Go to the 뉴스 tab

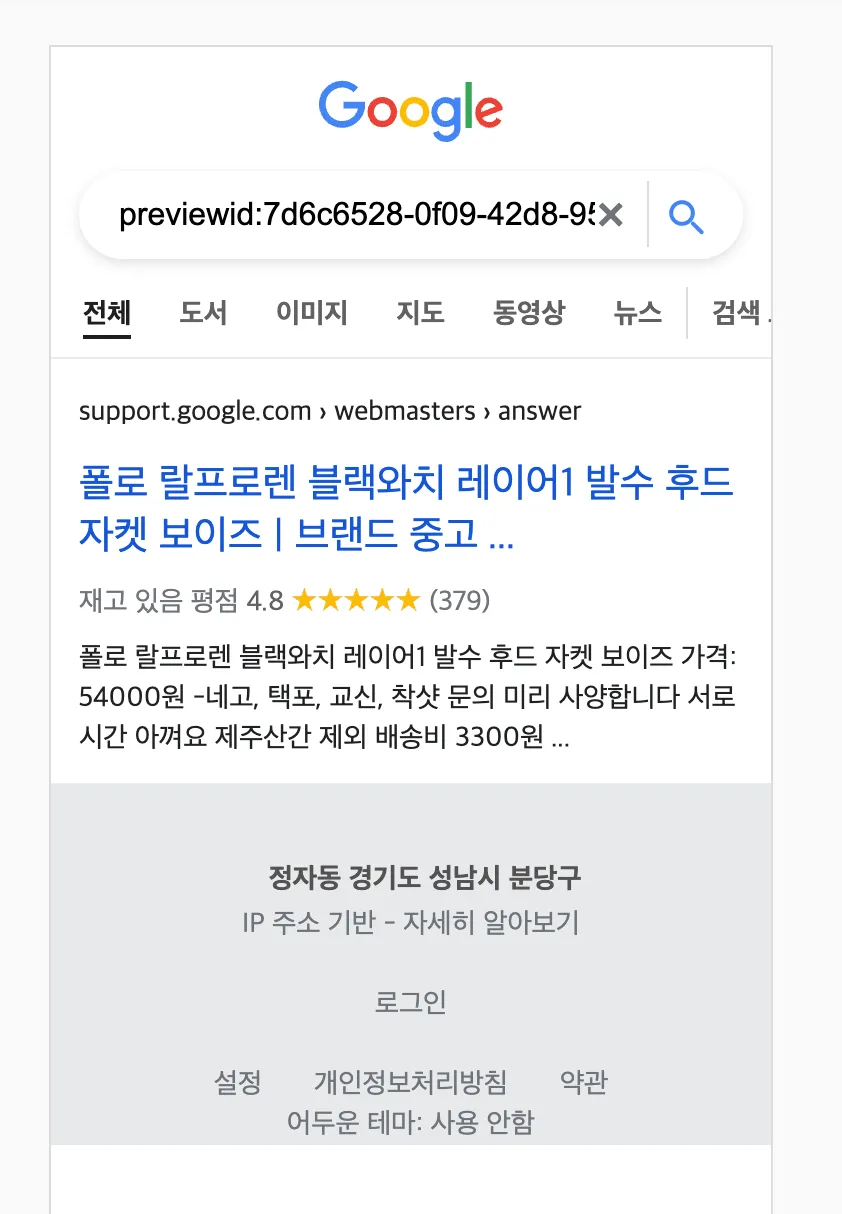point(638,313)
